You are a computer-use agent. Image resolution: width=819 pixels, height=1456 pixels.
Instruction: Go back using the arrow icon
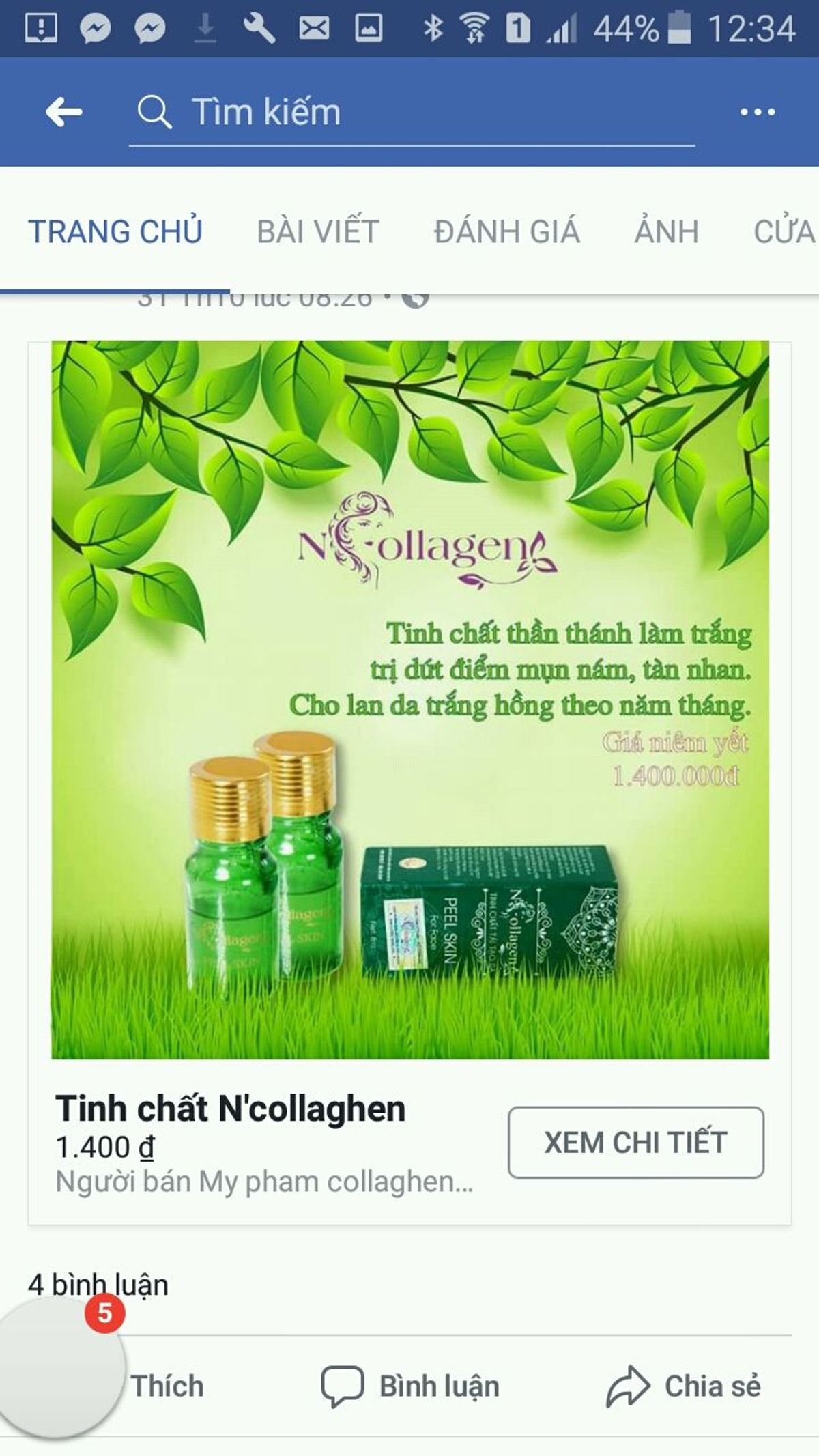(x=63, y=112)
